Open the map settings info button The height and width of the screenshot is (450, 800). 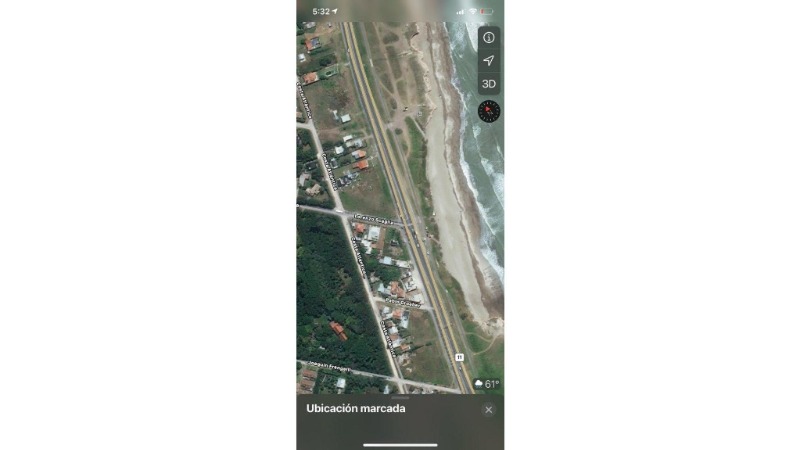pos(488,37)
